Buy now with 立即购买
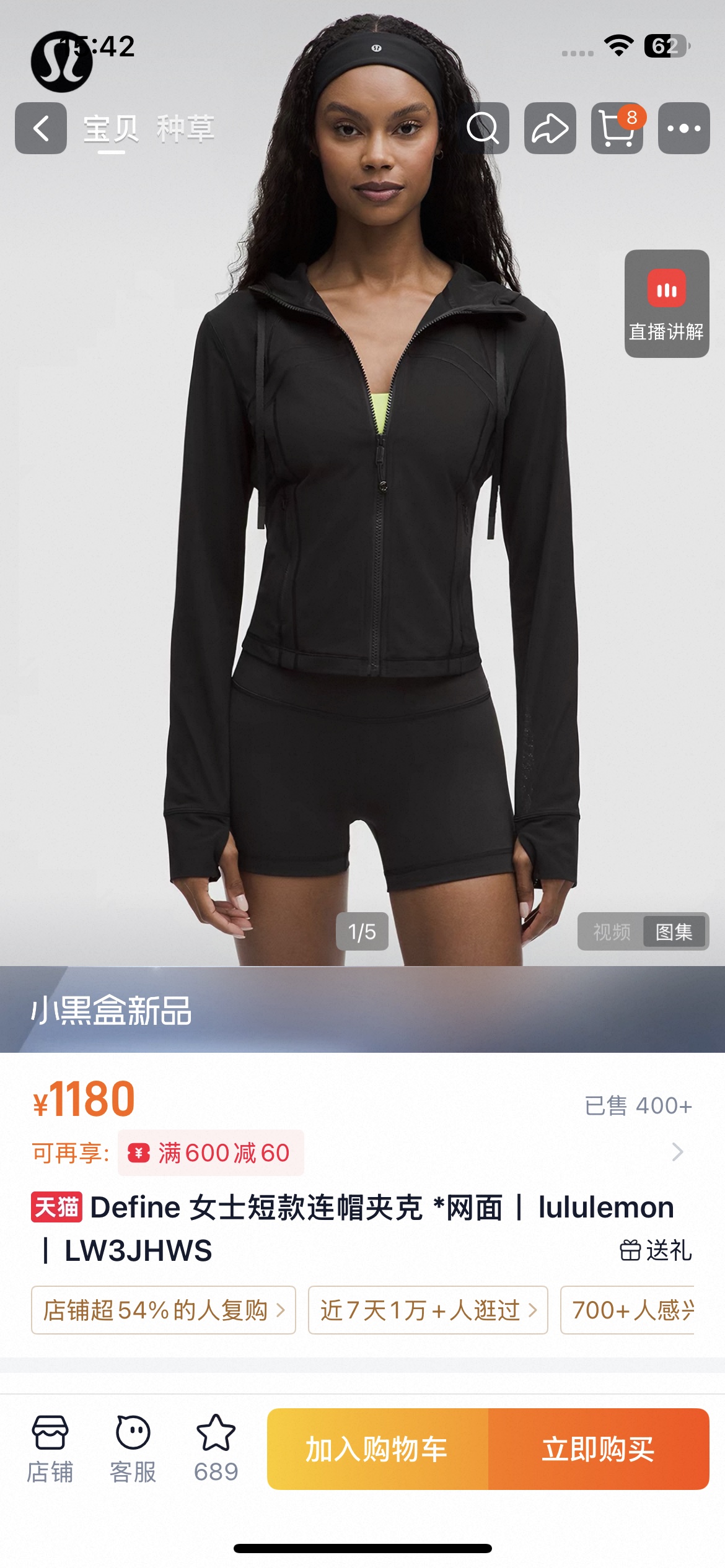 pos(599,1449)
